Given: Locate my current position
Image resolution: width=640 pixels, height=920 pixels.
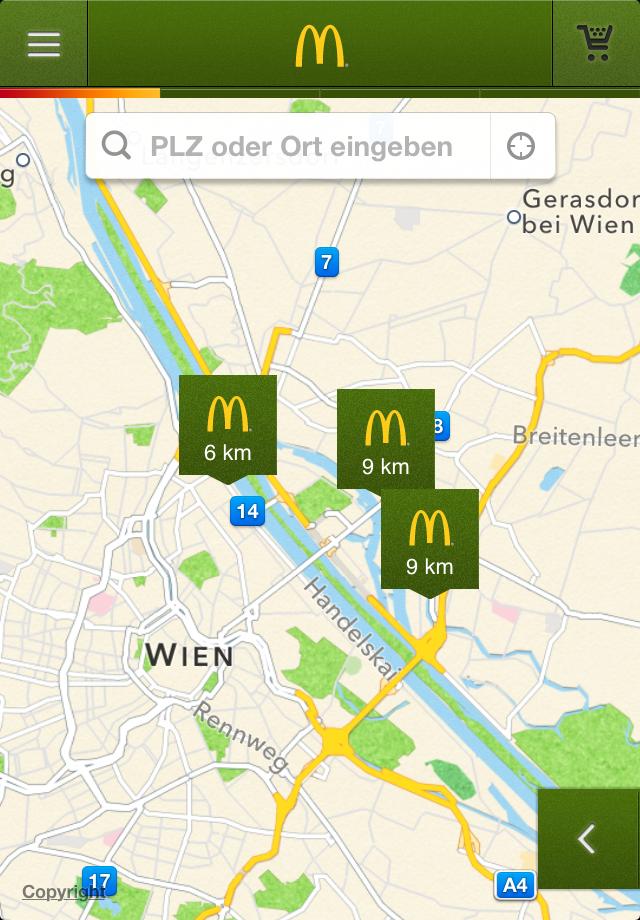Looking at the screenshot, I should [x=521, y=147].
